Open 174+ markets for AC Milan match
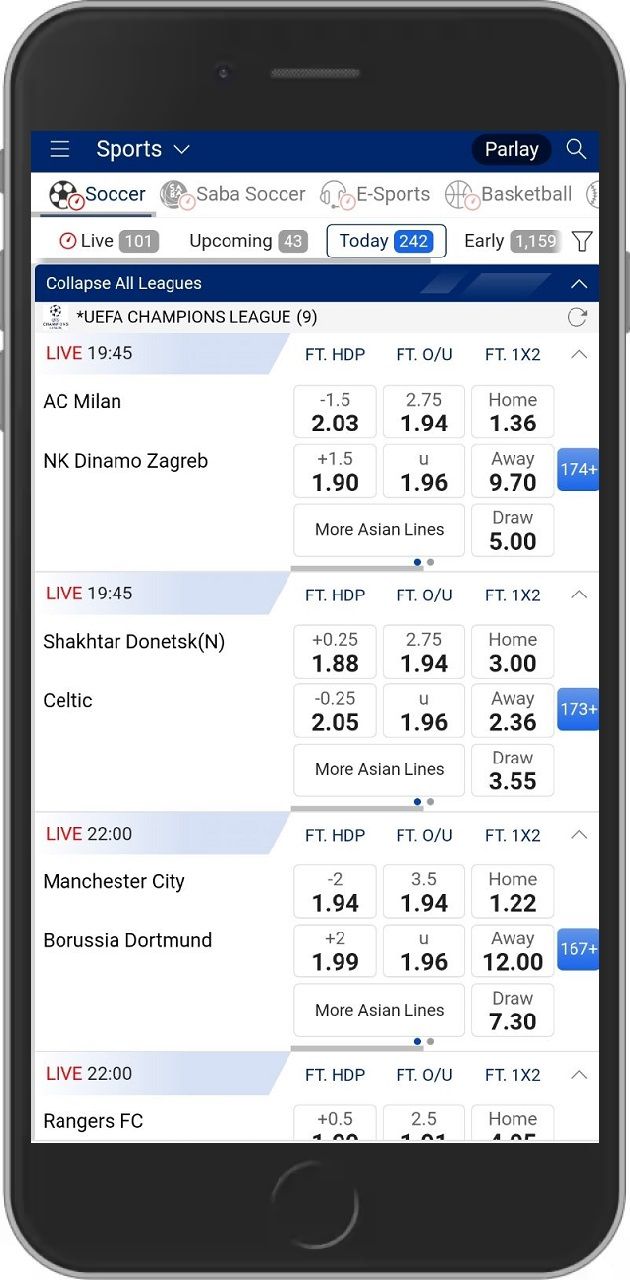 [x=578, y=469]
